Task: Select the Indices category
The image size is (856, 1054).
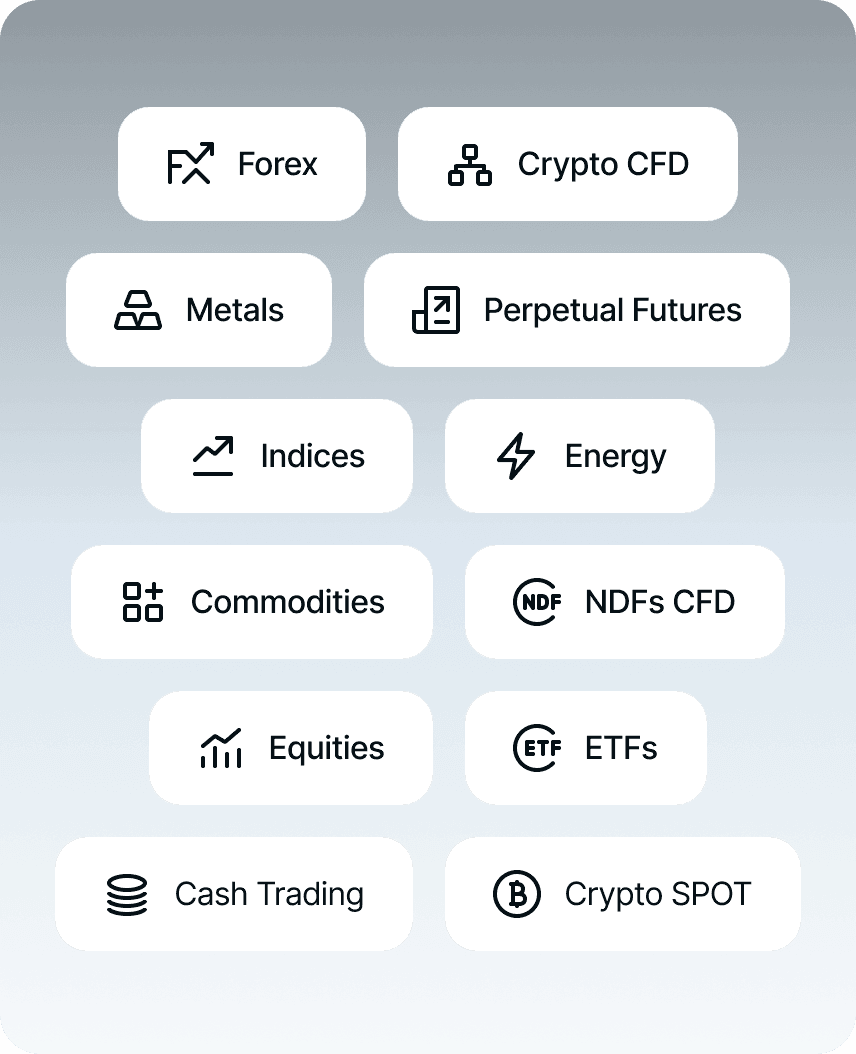Action: point(277,455)
